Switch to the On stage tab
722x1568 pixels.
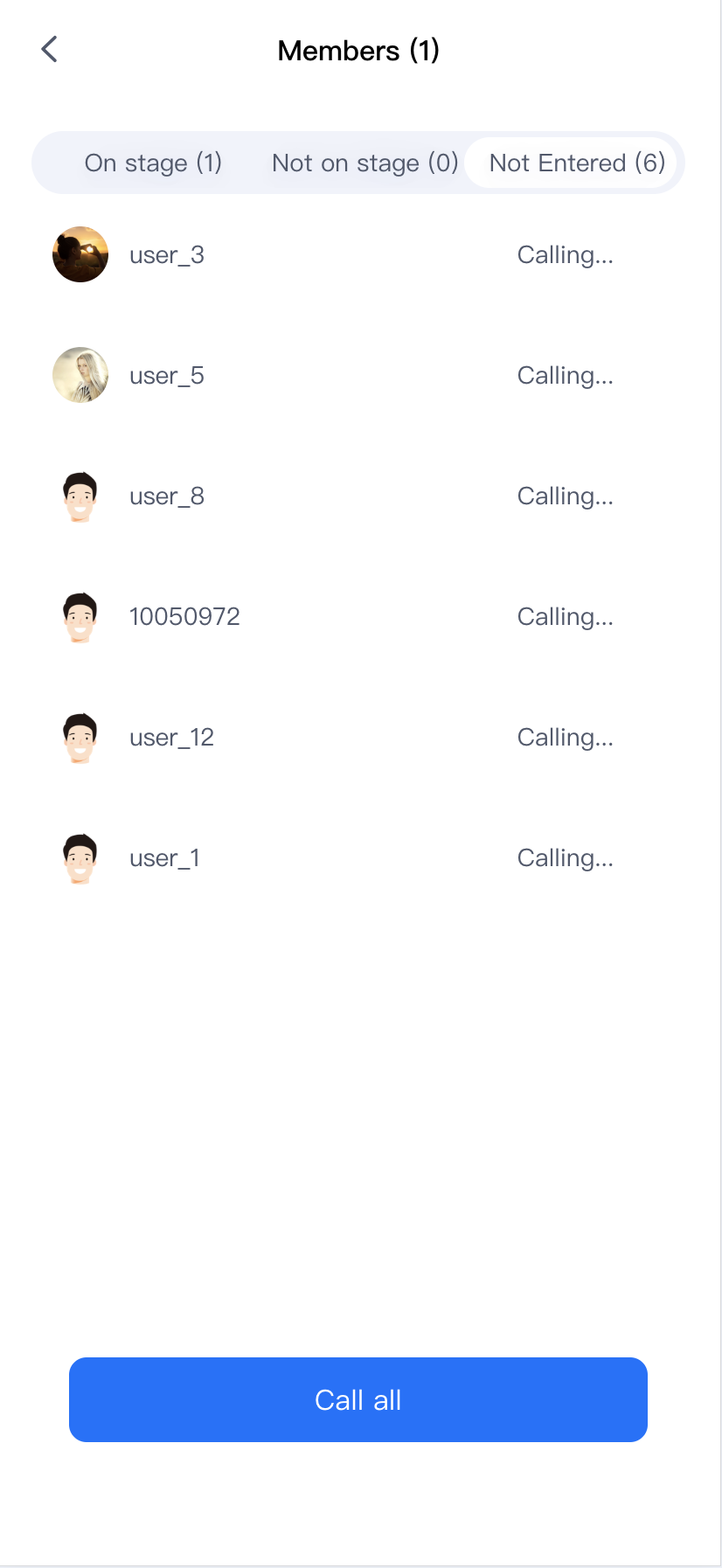(153, 163)
